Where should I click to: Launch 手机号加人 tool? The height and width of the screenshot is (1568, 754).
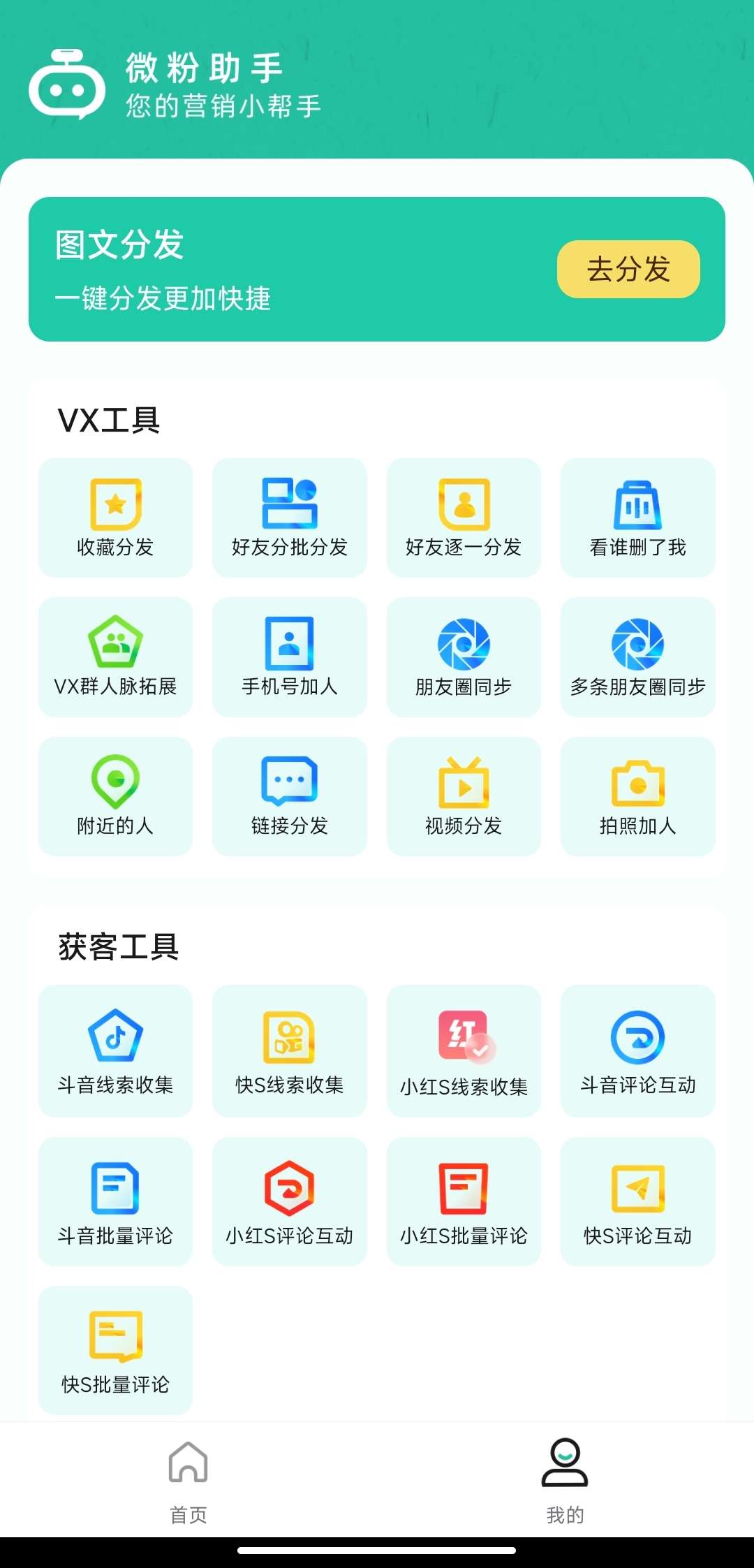pyautogui.click(x=289, y=657)
